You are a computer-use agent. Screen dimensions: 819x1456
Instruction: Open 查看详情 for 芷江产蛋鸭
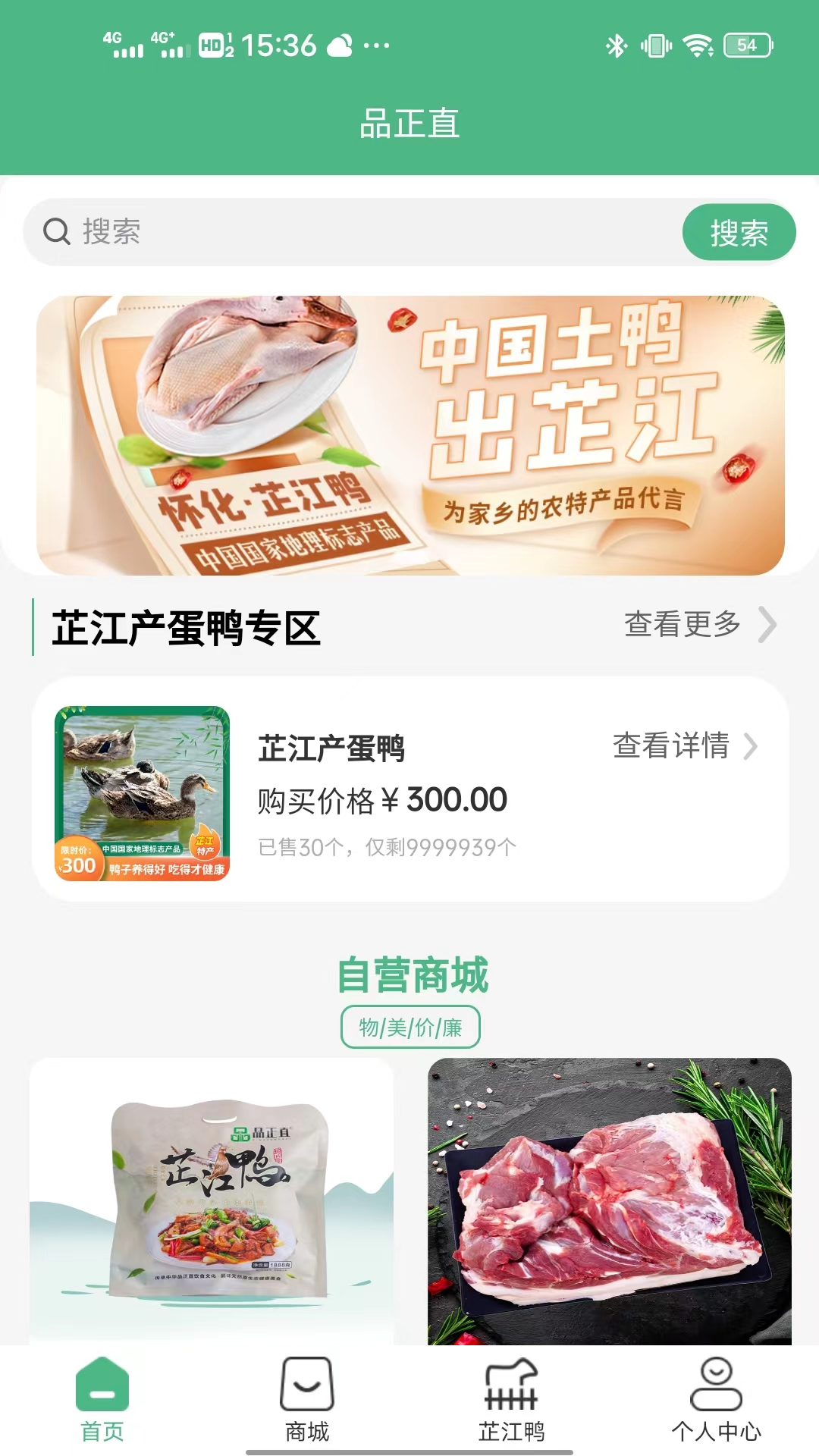click(684, 746)
